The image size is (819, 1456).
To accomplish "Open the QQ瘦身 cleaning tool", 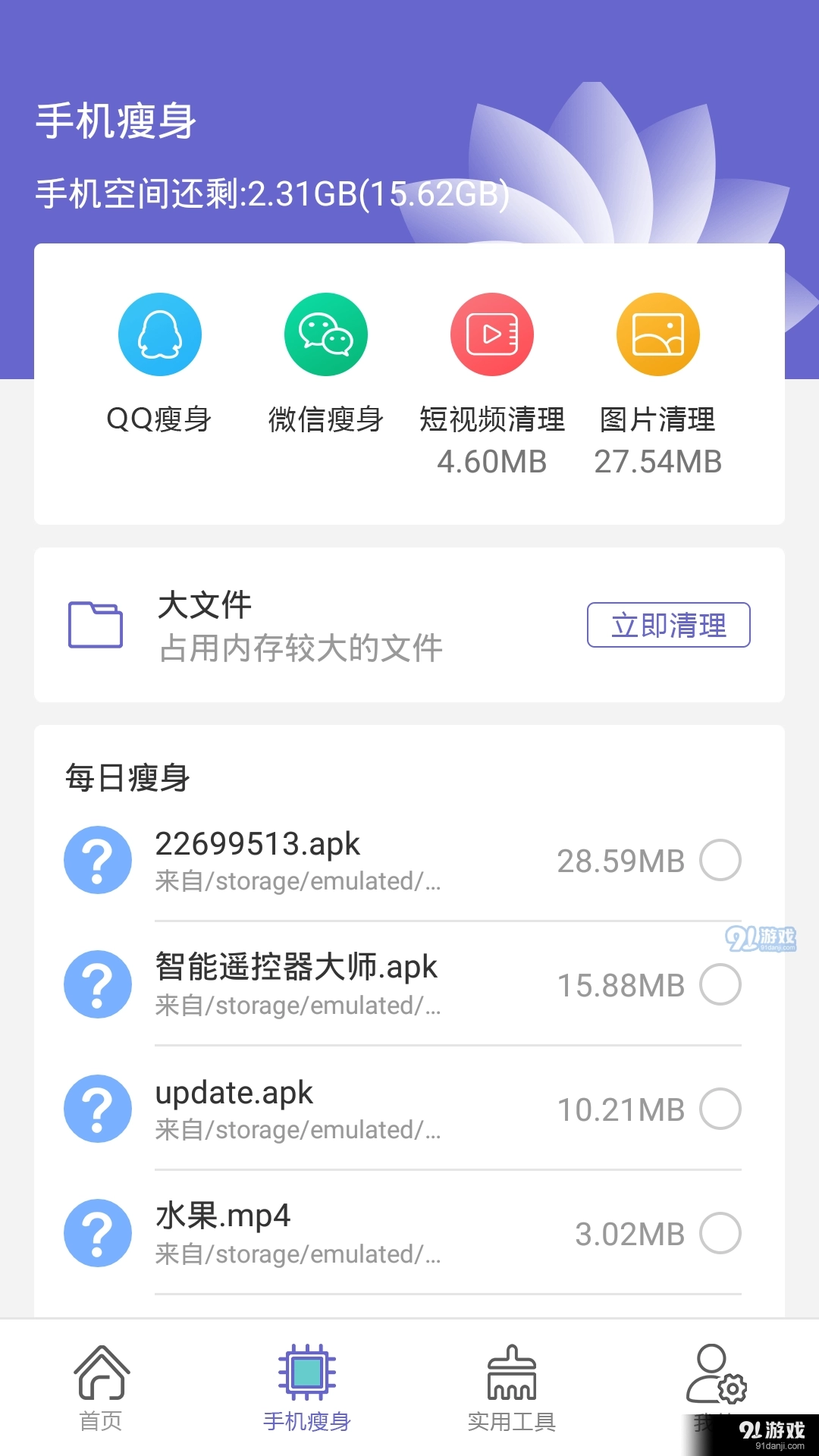I will click(159, 334).
